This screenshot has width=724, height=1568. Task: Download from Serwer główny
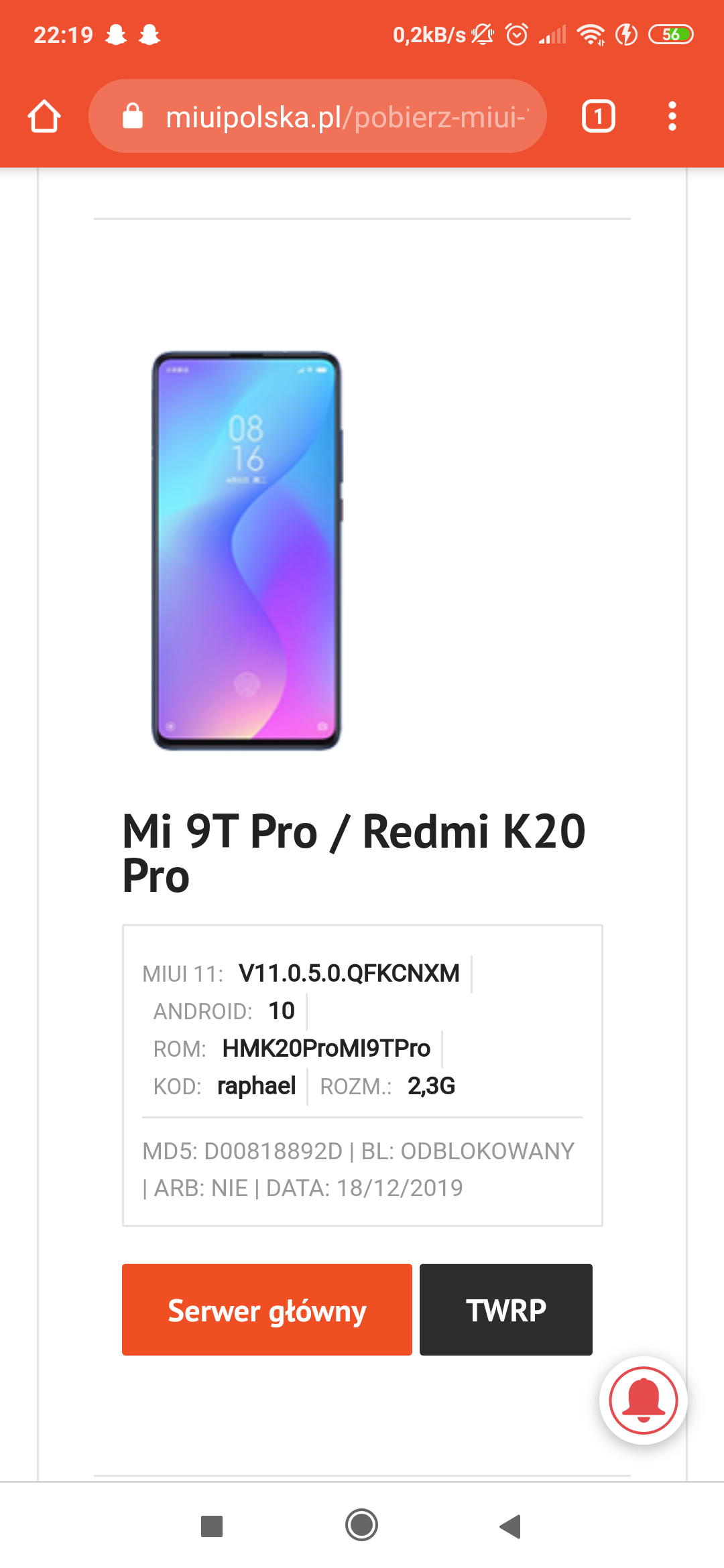(x=267, y=1309)
